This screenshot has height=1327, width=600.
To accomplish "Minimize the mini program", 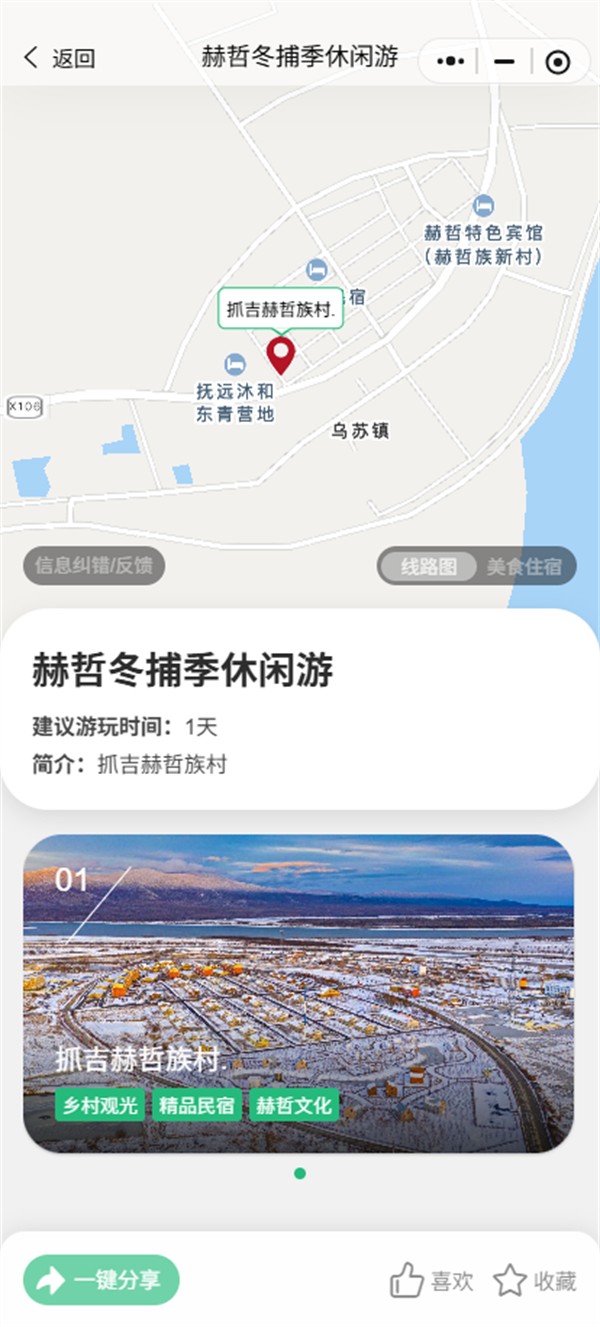I will point(505,61).
